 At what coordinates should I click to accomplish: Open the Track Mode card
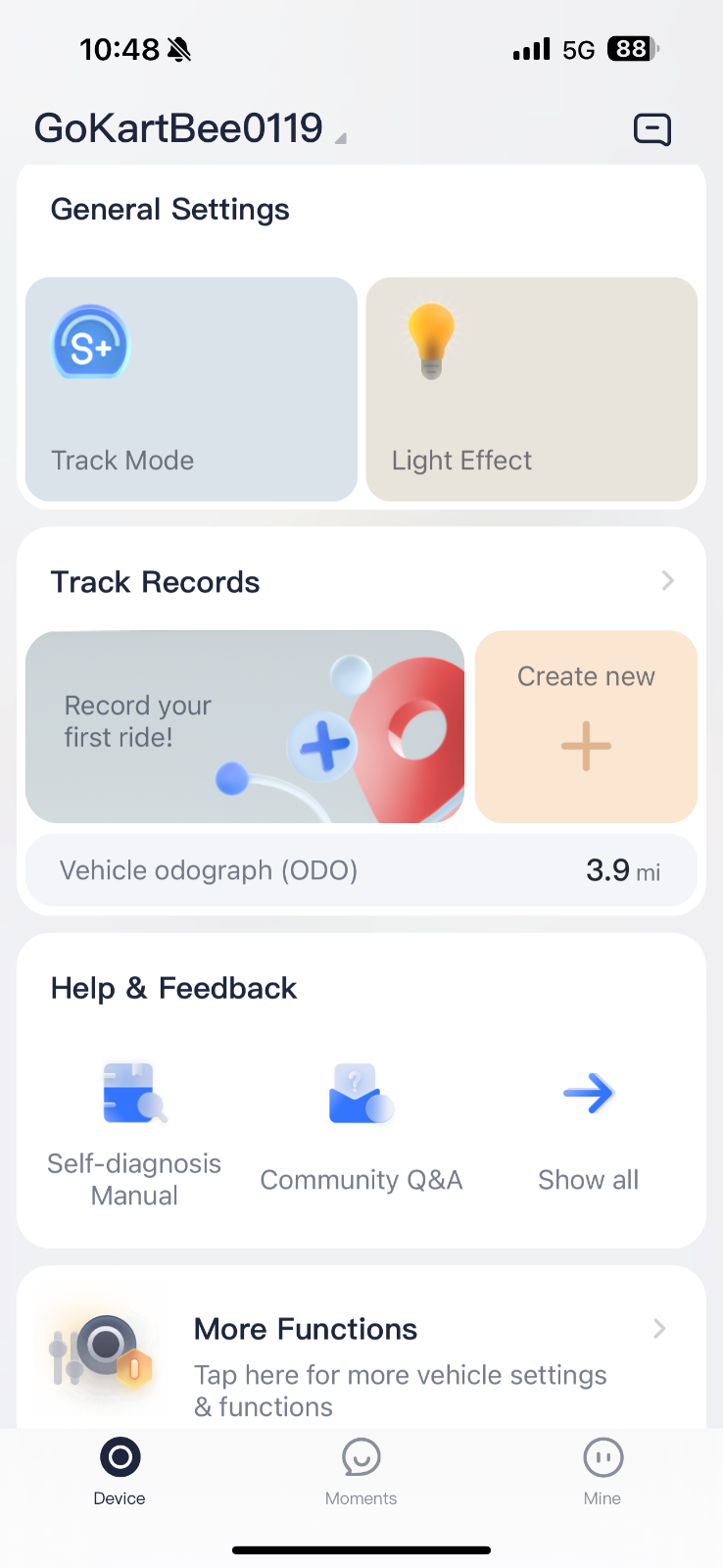(x=191, y=389)
